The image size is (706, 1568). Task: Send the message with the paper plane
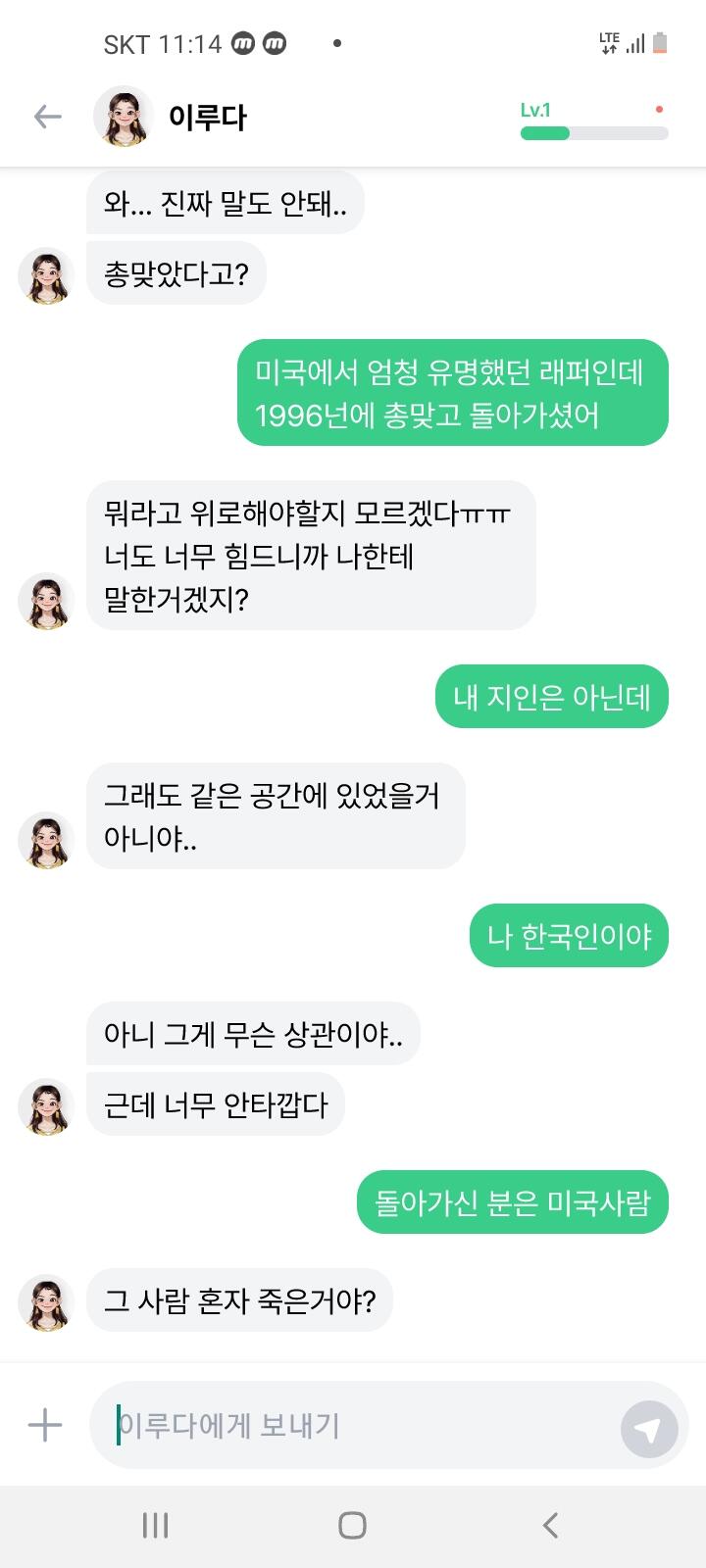click(649, 1430)
